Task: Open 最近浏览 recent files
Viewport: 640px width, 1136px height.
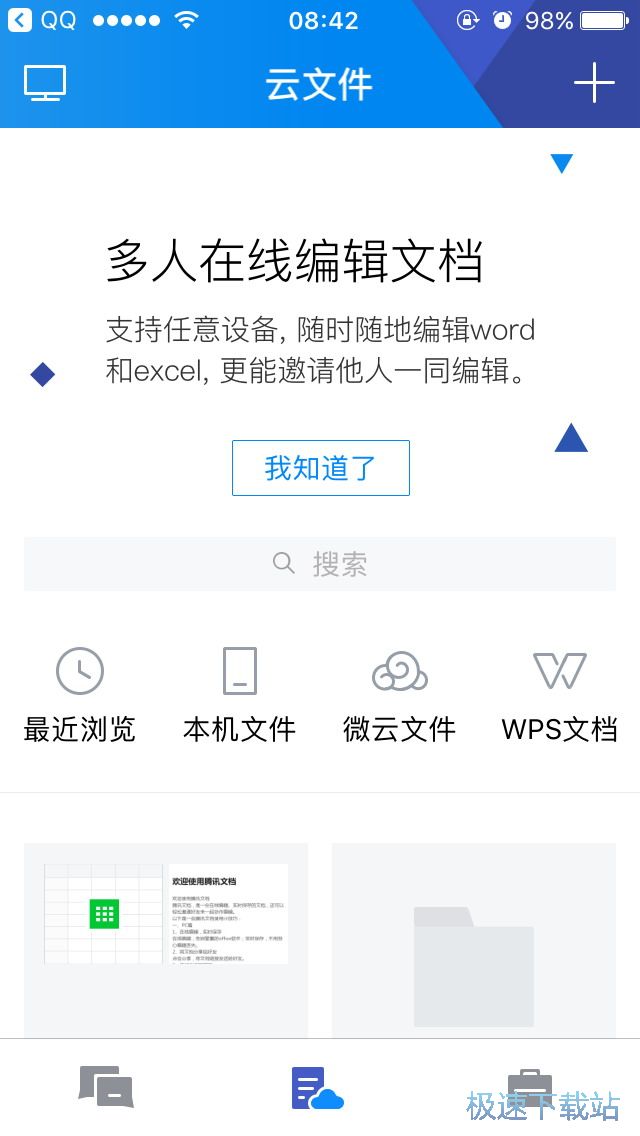Action: coord(80,695)
